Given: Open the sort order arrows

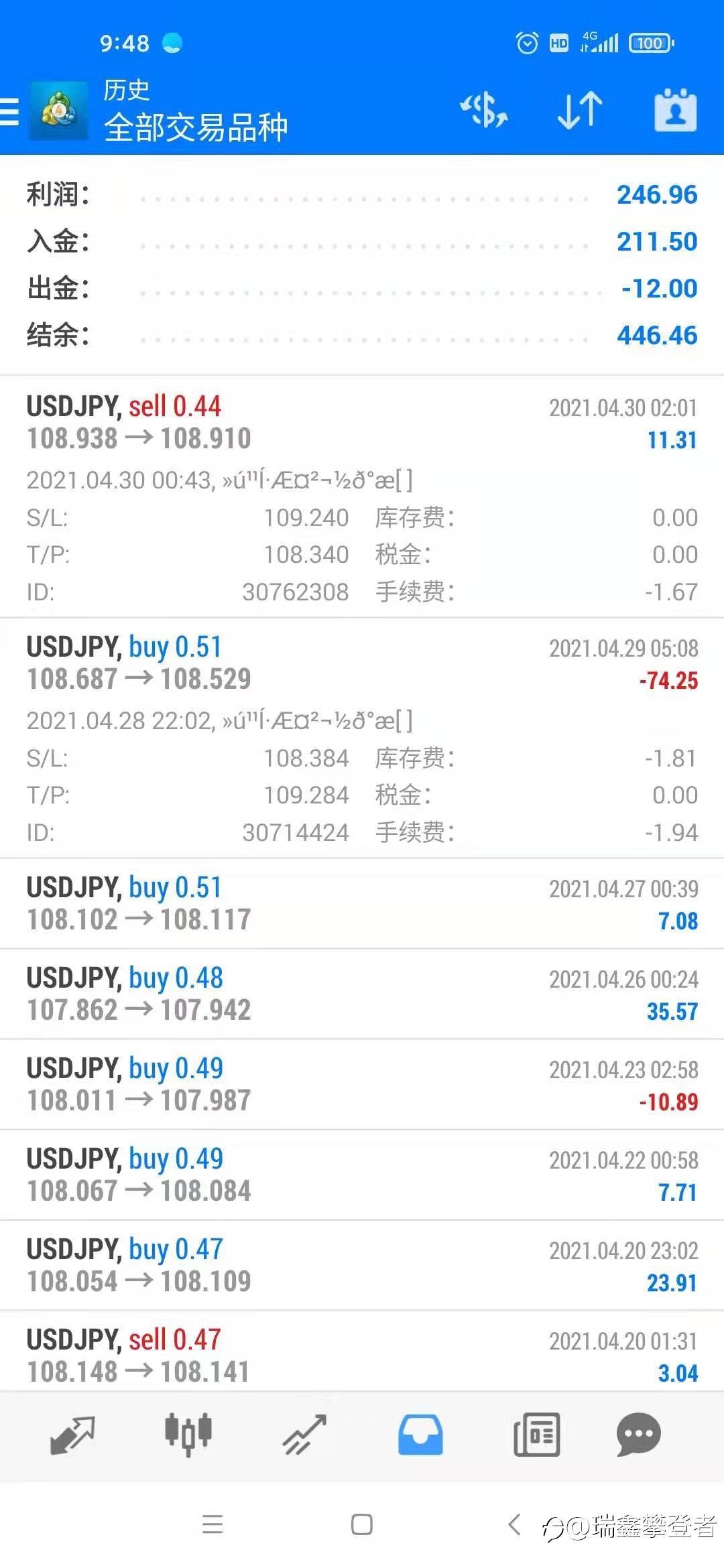Looking at the screenshot, I should tap(580, 111).
